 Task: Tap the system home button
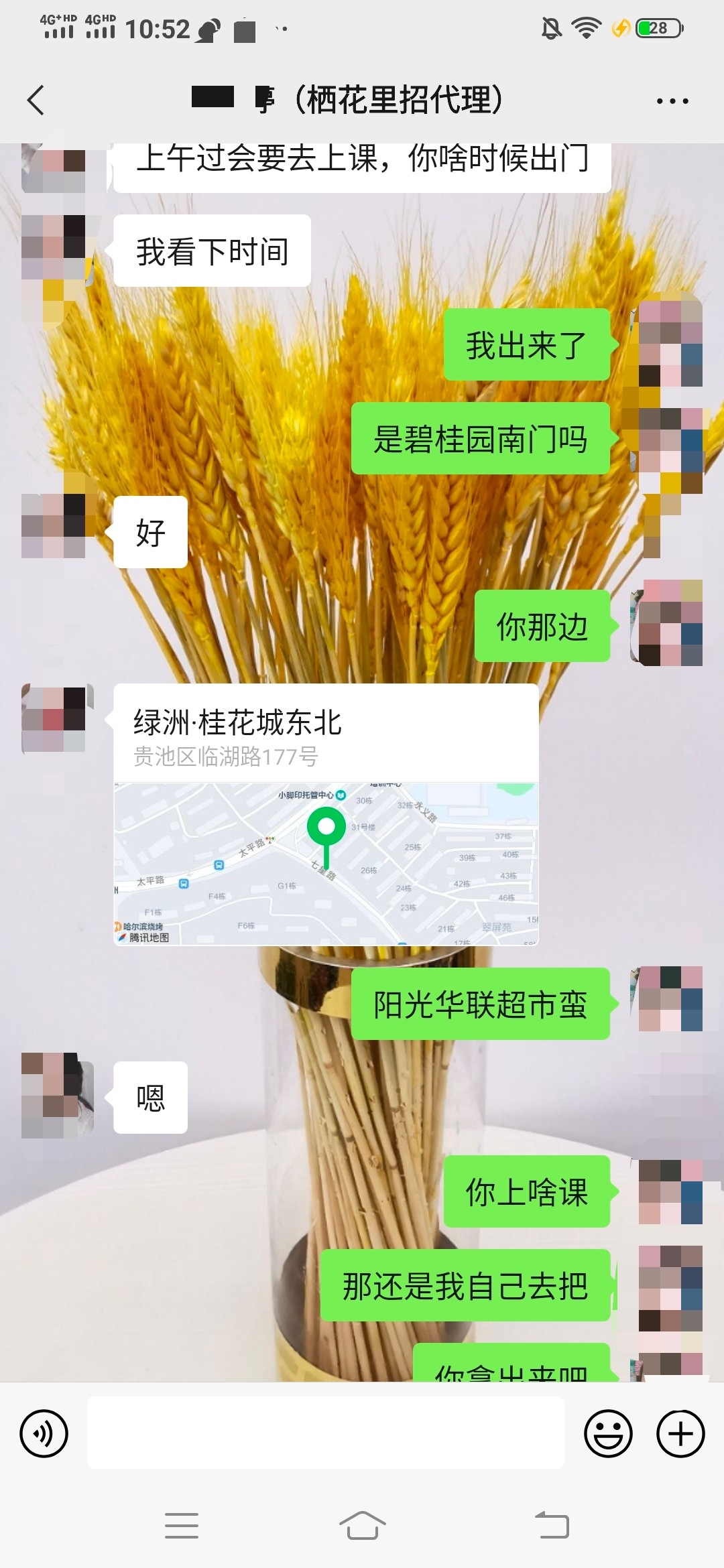click(362, 1526)
